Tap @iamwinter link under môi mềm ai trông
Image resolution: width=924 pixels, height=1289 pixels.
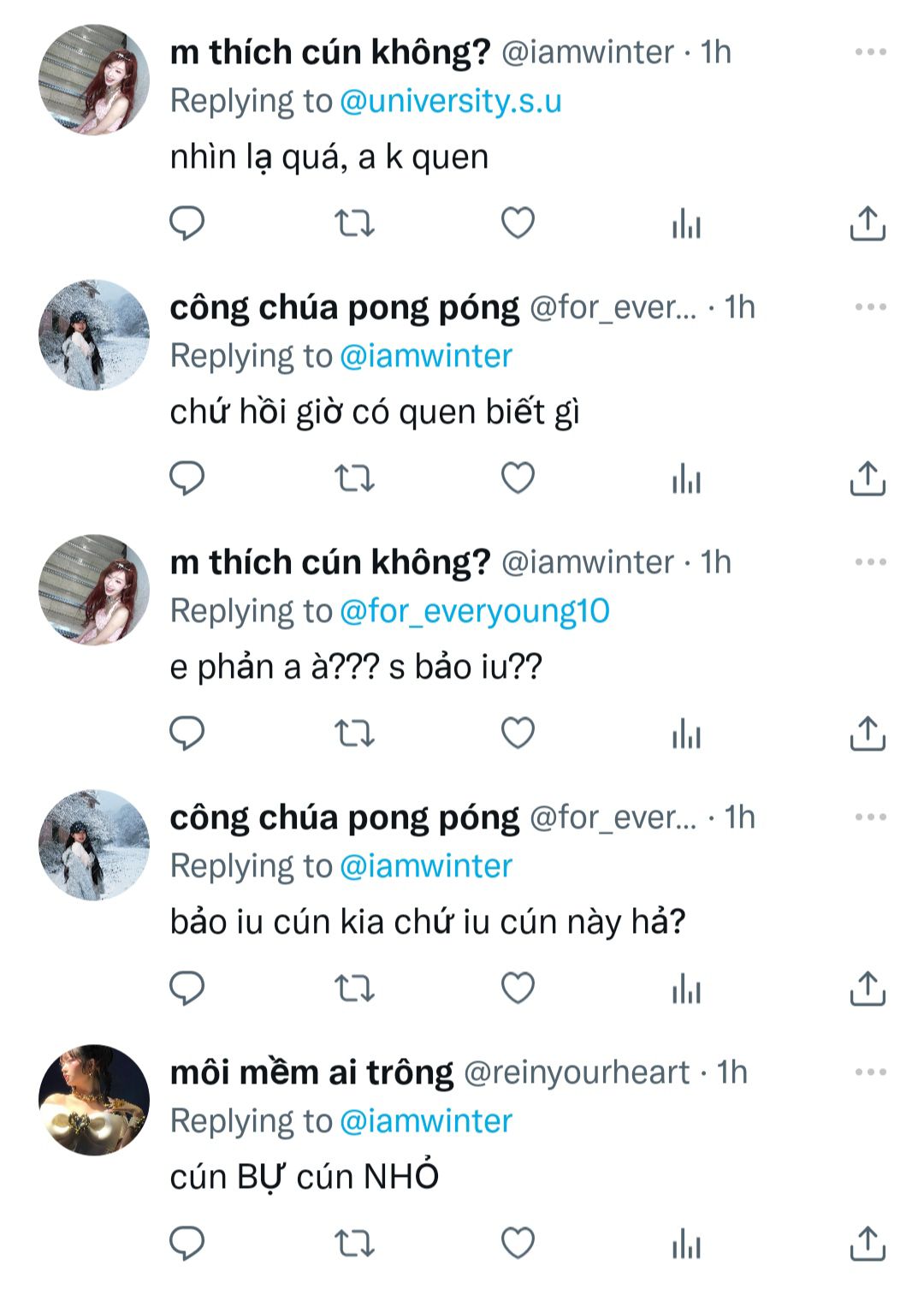(x=425, y=1121)
